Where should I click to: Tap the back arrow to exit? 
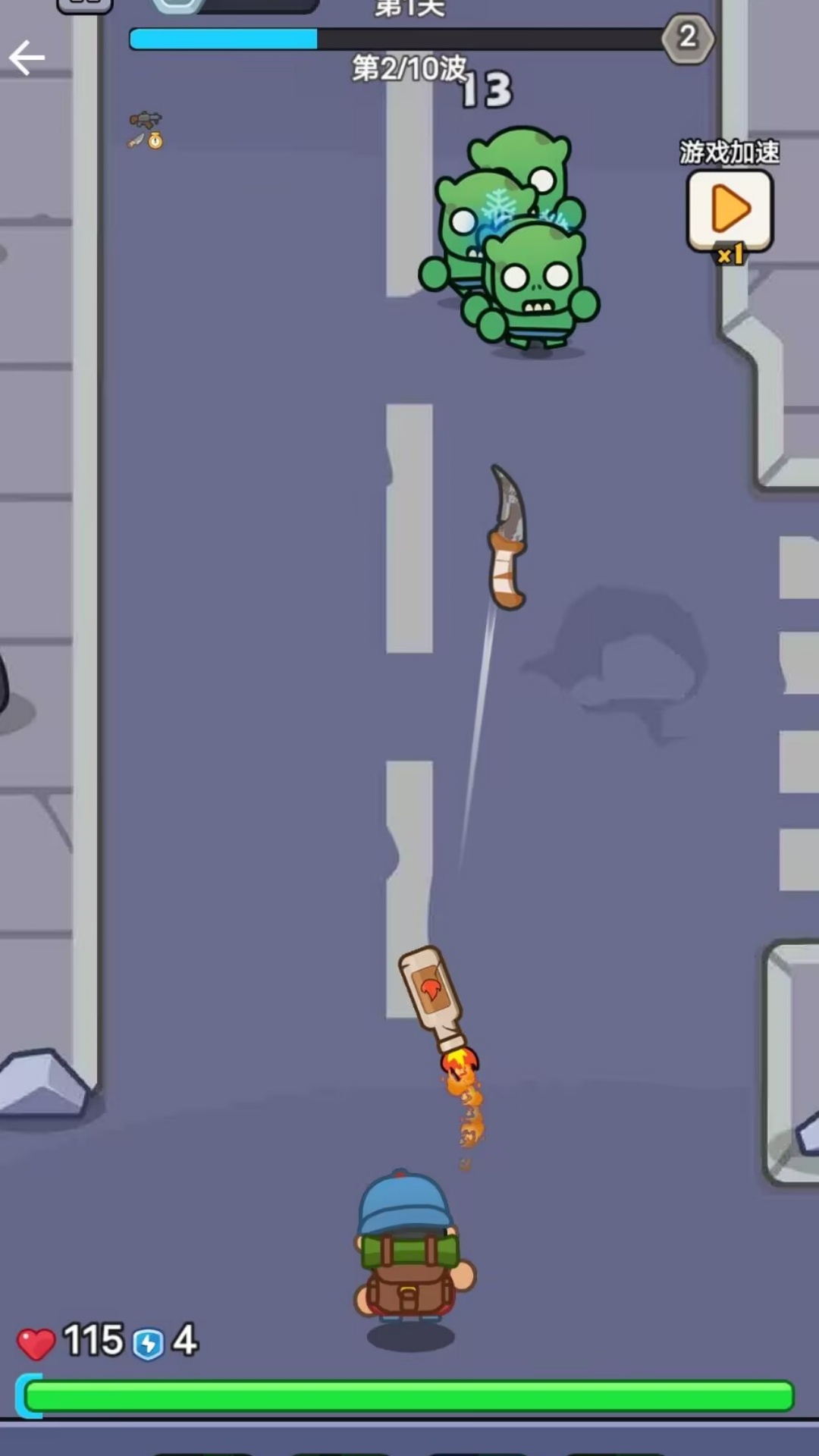click(x=27, y=58)
